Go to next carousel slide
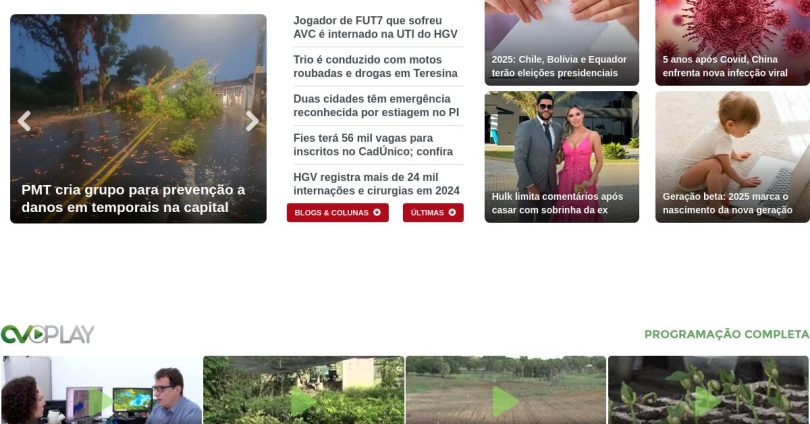The width and height of the screenshot is (810, 424). pyautogui.click(x=252, y=121)
